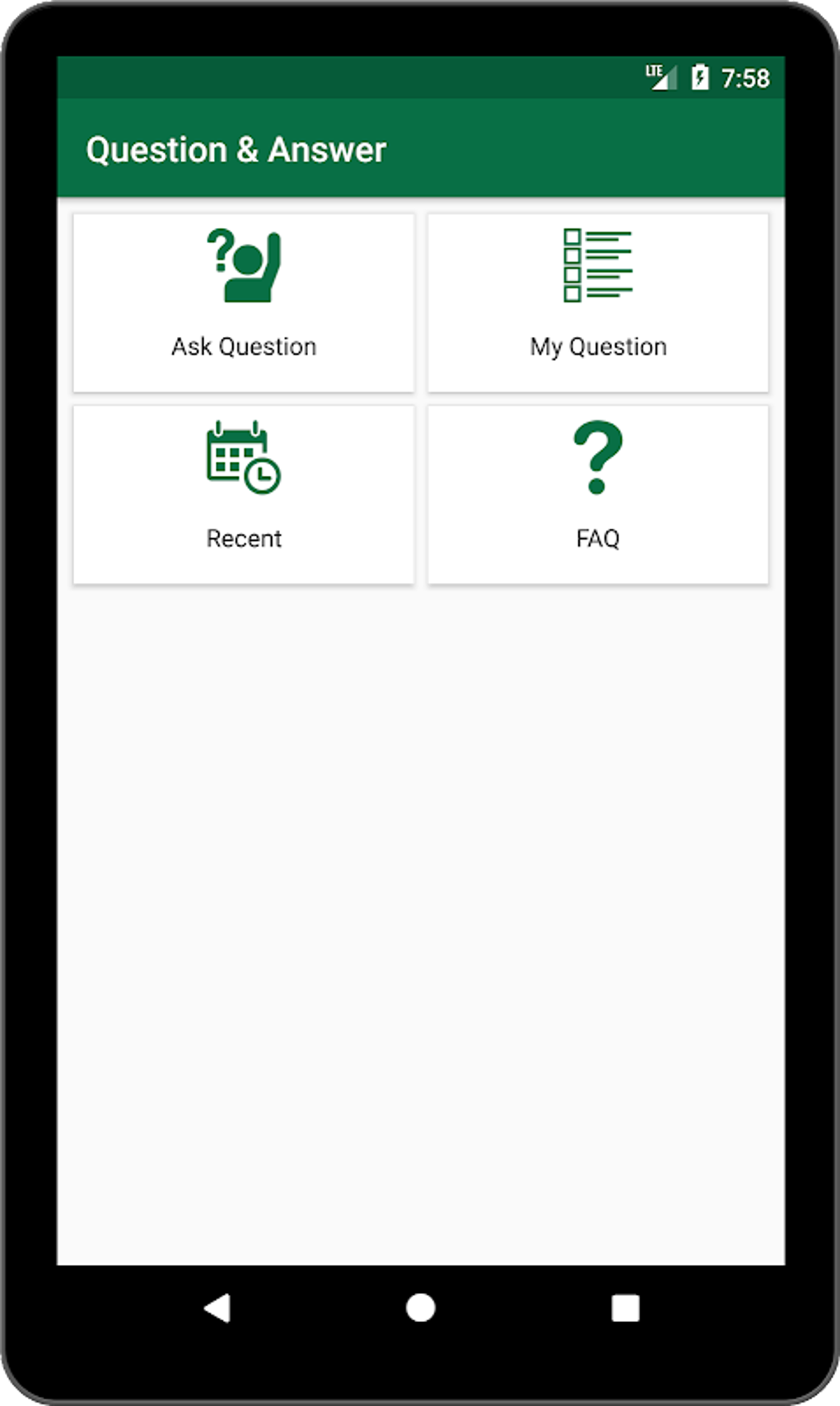The height and width of the screenshot is (1406, 840).
Task: Open the FAQ section
Action: click(x=598, y=494)
